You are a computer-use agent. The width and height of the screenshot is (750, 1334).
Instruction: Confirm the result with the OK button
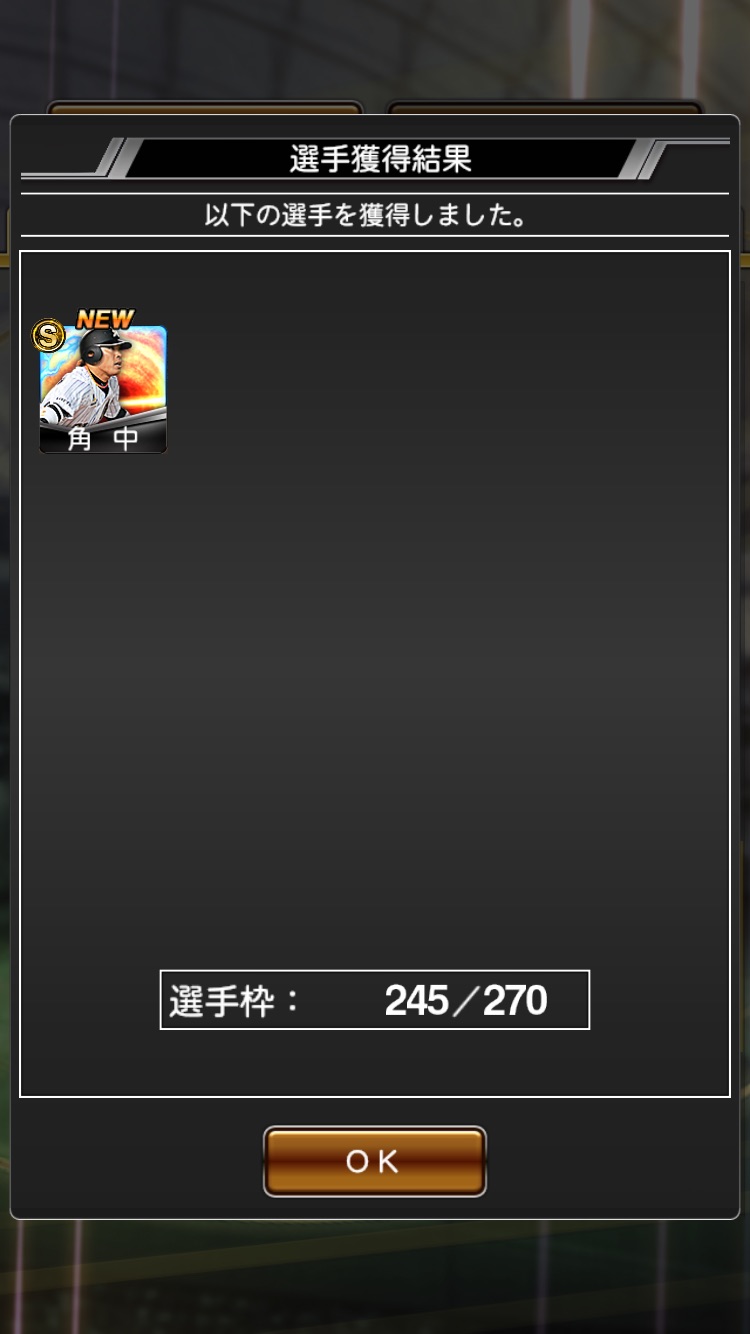click(x=374, y=1161)
